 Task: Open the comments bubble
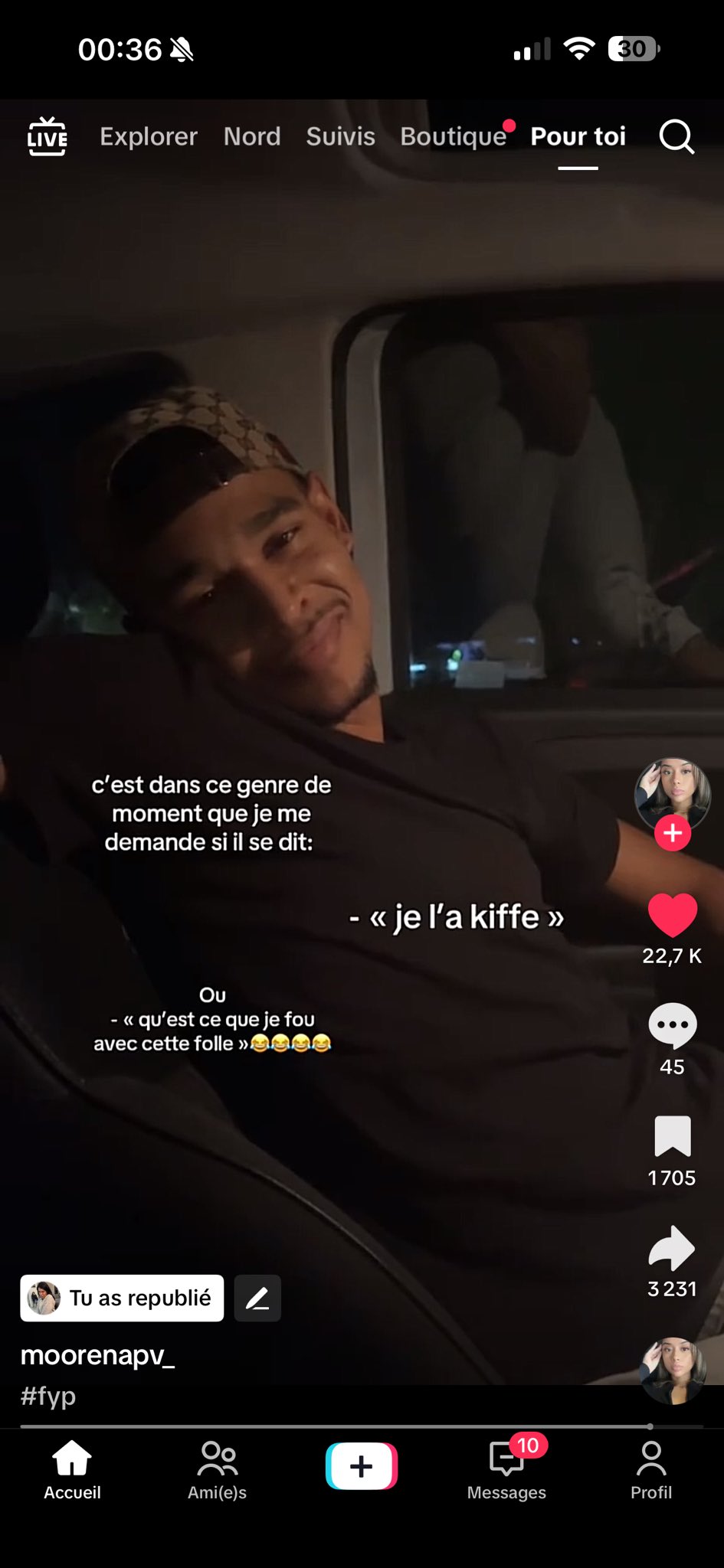pos(673,1026)
